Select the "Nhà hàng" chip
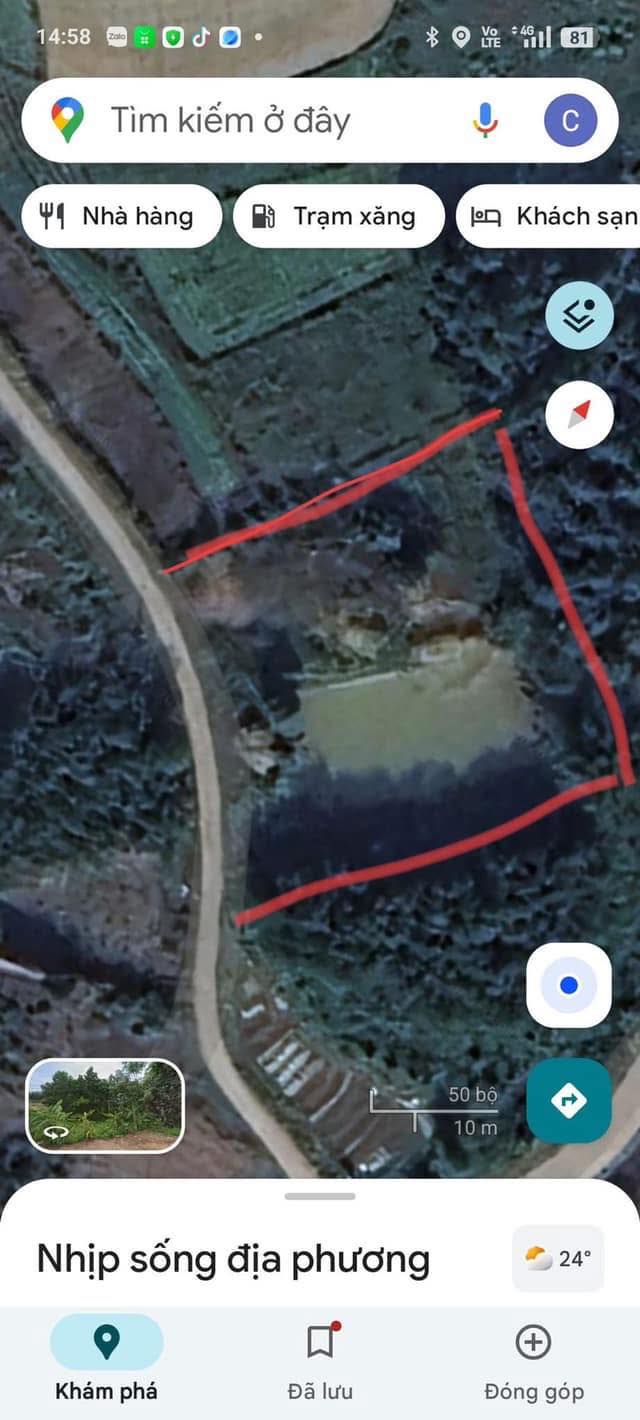 (x=121, y=216)
